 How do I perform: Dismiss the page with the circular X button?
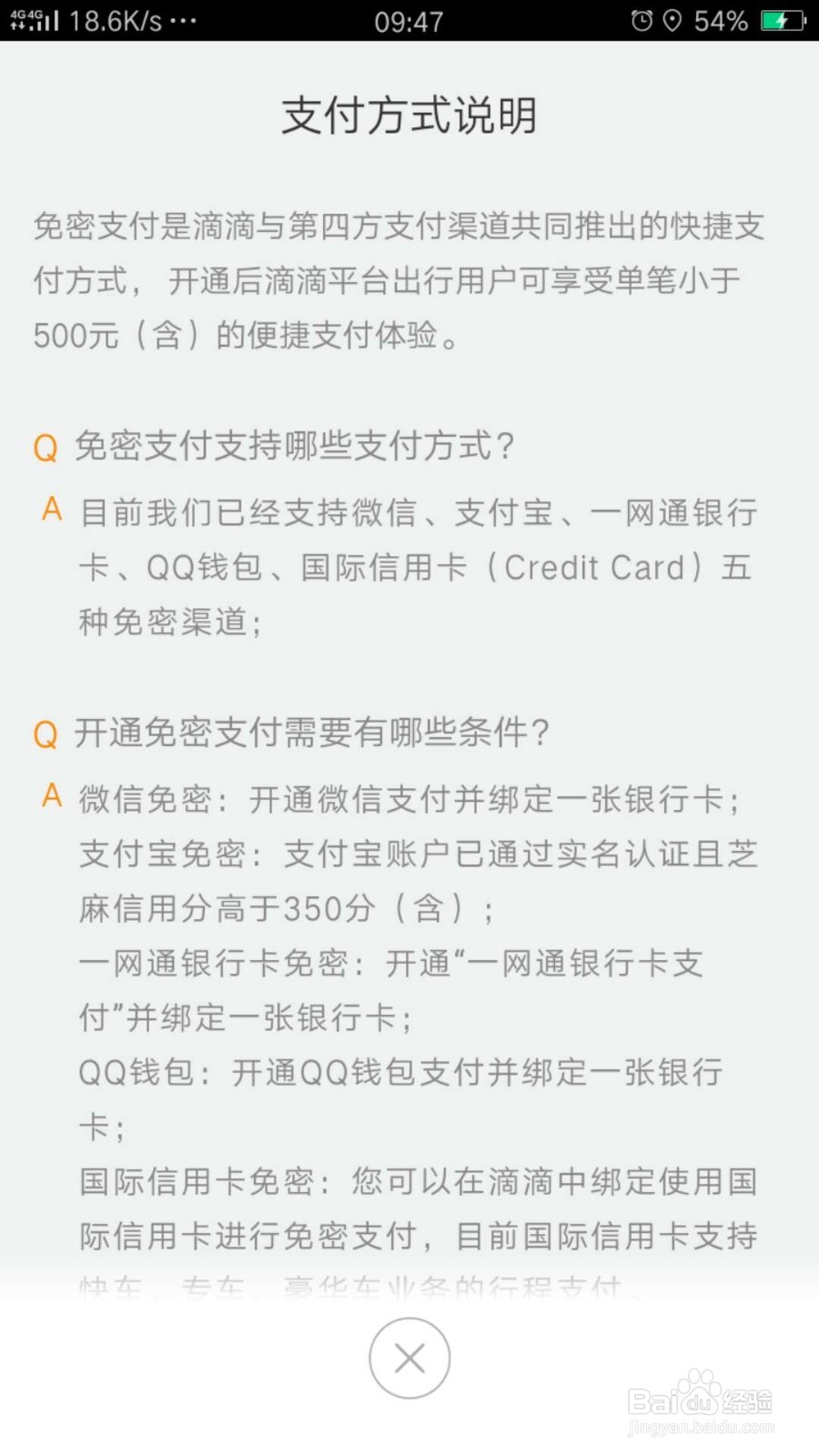click(x=409, y=1357)
